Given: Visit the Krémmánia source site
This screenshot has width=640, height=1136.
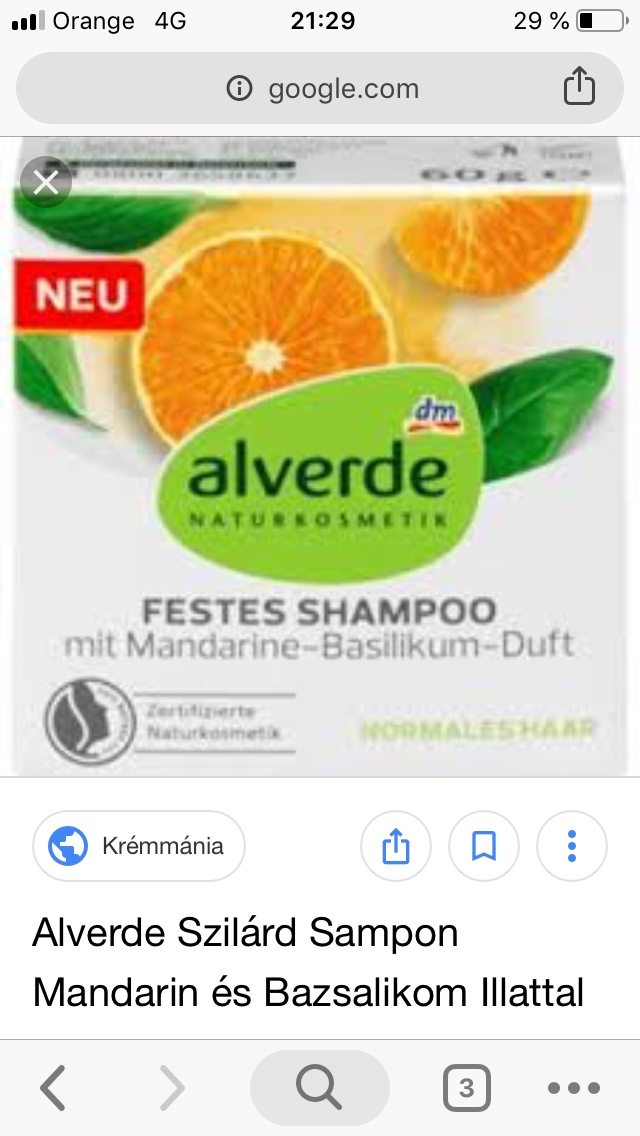Looking at the screenshot, I should [139, 846].
